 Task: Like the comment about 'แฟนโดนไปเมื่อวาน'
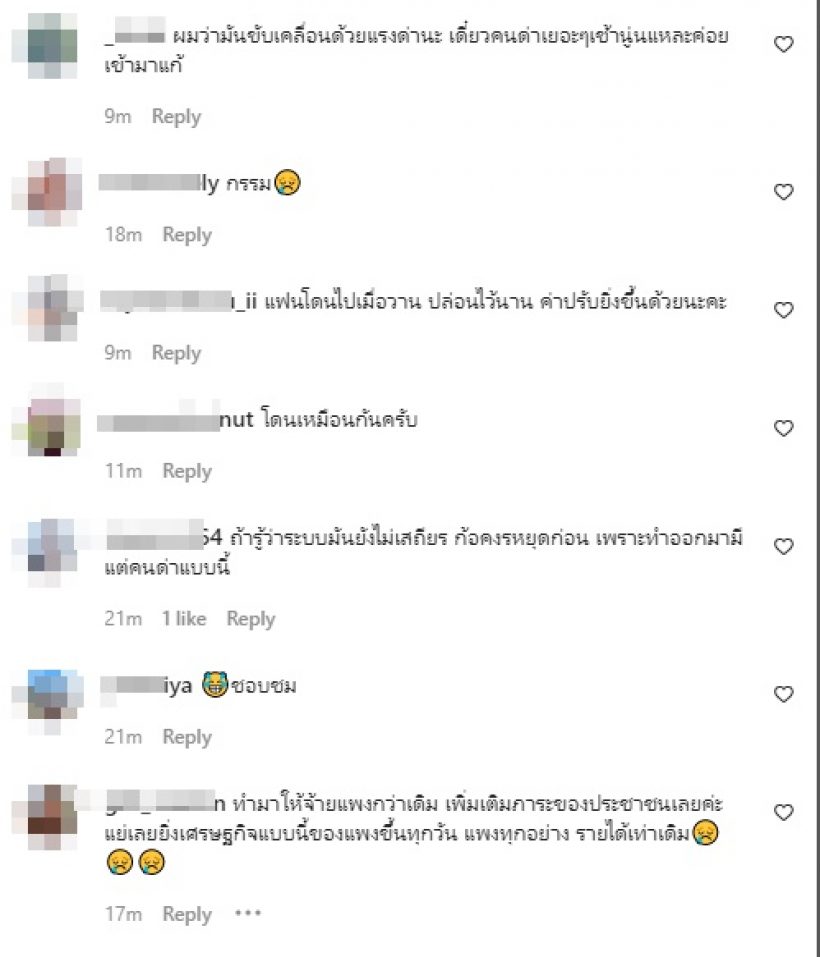pos(785,310)
